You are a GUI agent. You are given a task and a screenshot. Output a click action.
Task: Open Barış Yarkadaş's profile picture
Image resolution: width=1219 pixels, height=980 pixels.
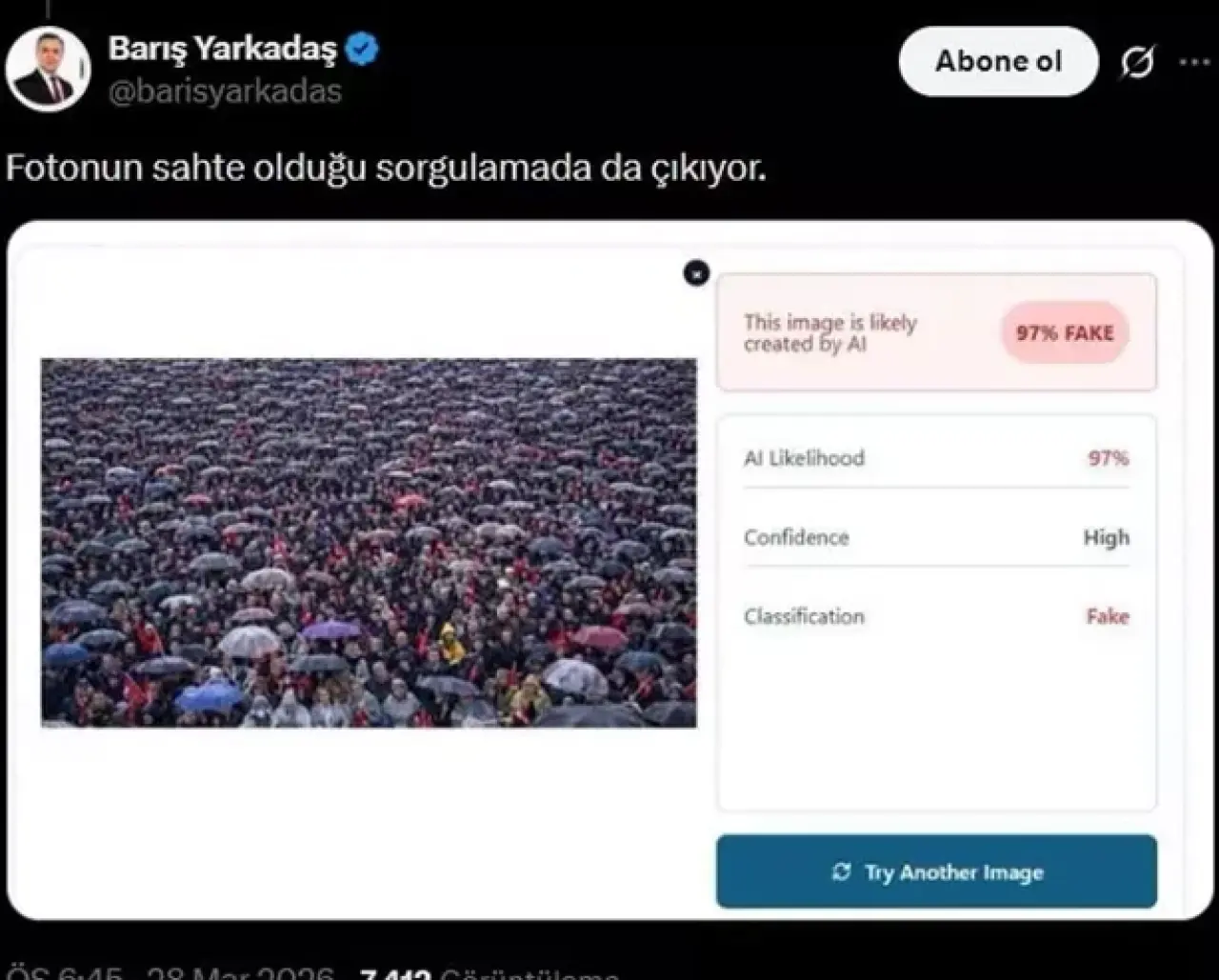coord(48,70)
